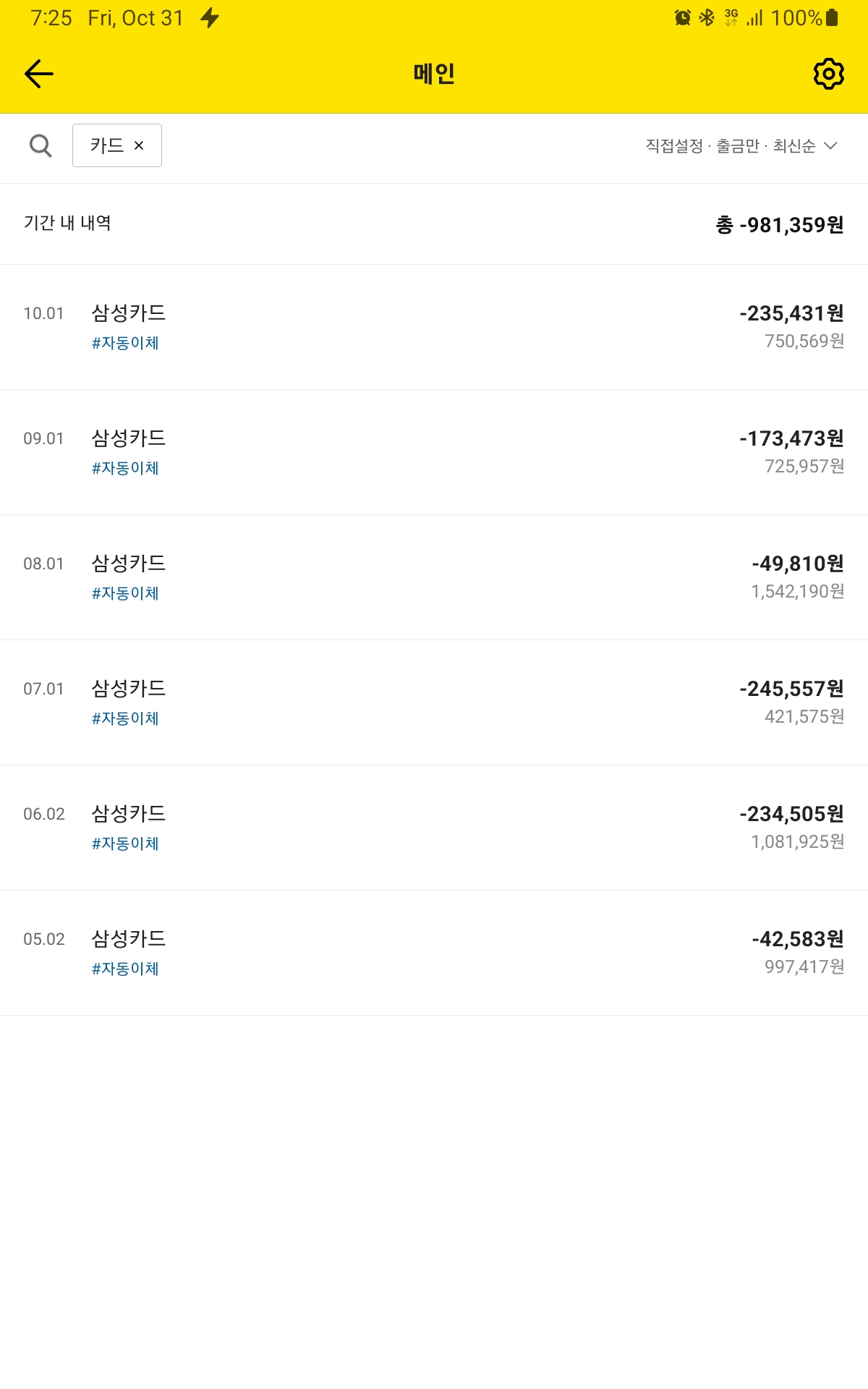This screenshot has height=1389, width=868.
Task: Expand the 직접설정 · 출금만 · 최신순 filter
Action: 741,146
